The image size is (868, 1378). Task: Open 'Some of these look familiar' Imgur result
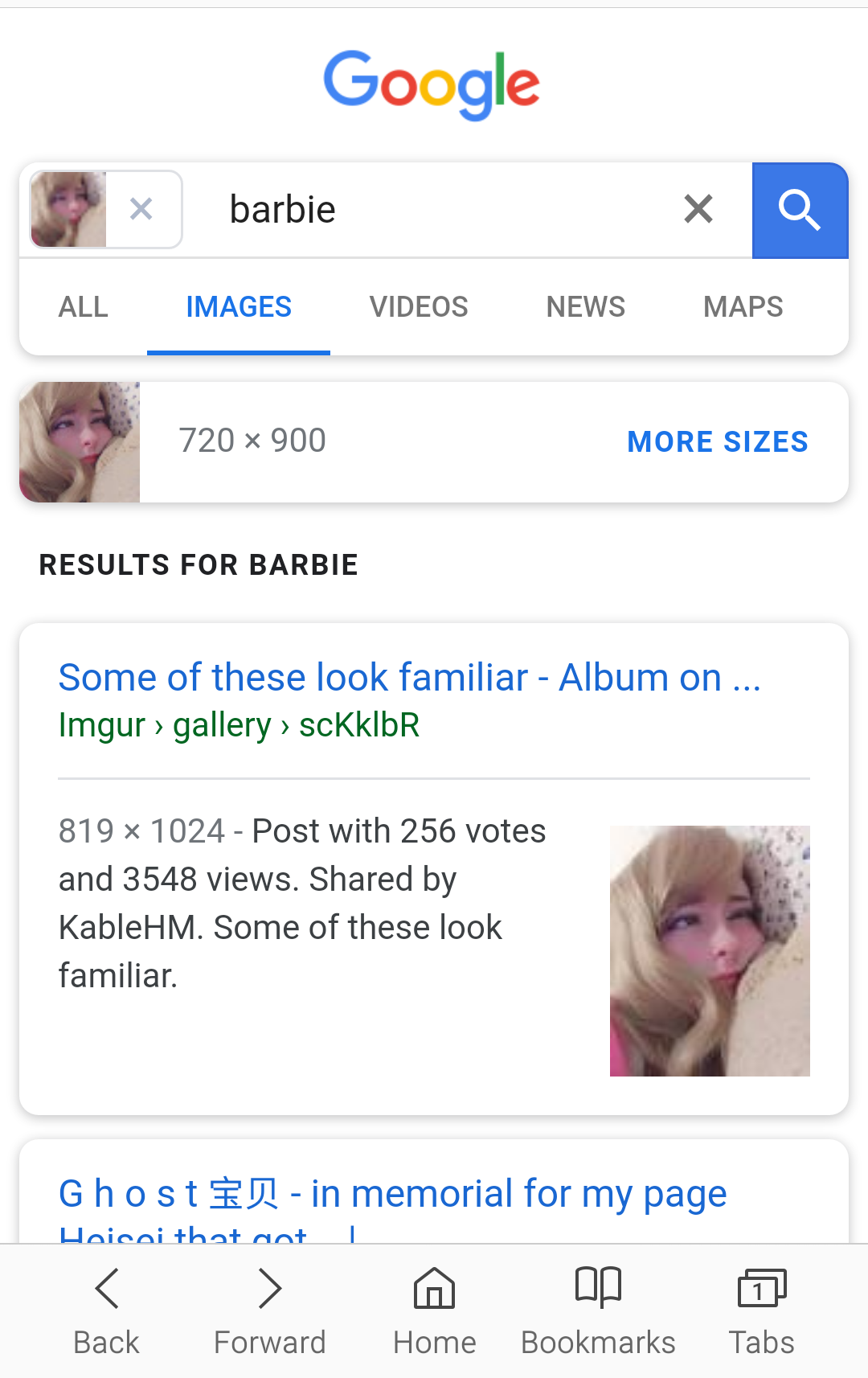tap(408, 678)
